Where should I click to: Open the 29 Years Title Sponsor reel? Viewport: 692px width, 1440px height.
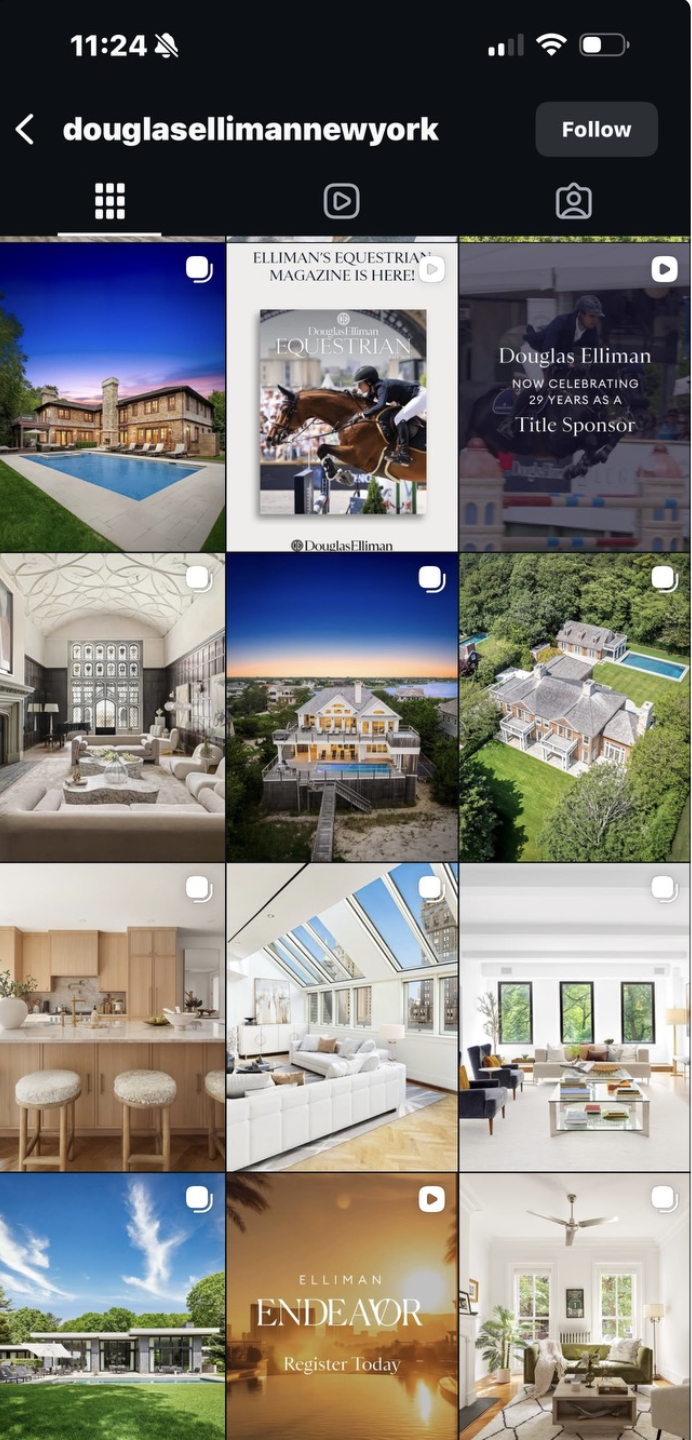pyautogui.click(x=575, y=397)
